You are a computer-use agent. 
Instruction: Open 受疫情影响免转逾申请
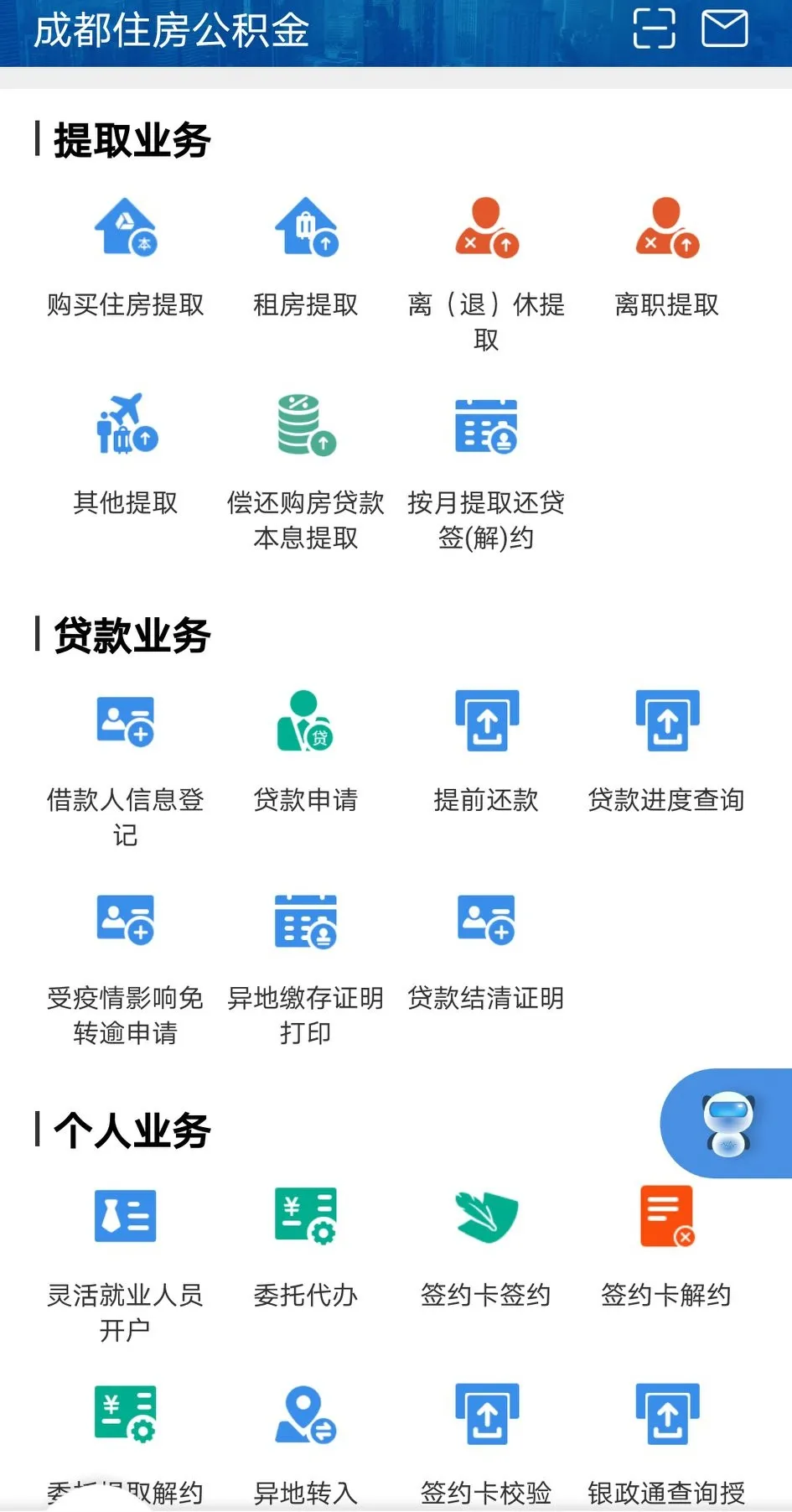click(x=126, y=968)
